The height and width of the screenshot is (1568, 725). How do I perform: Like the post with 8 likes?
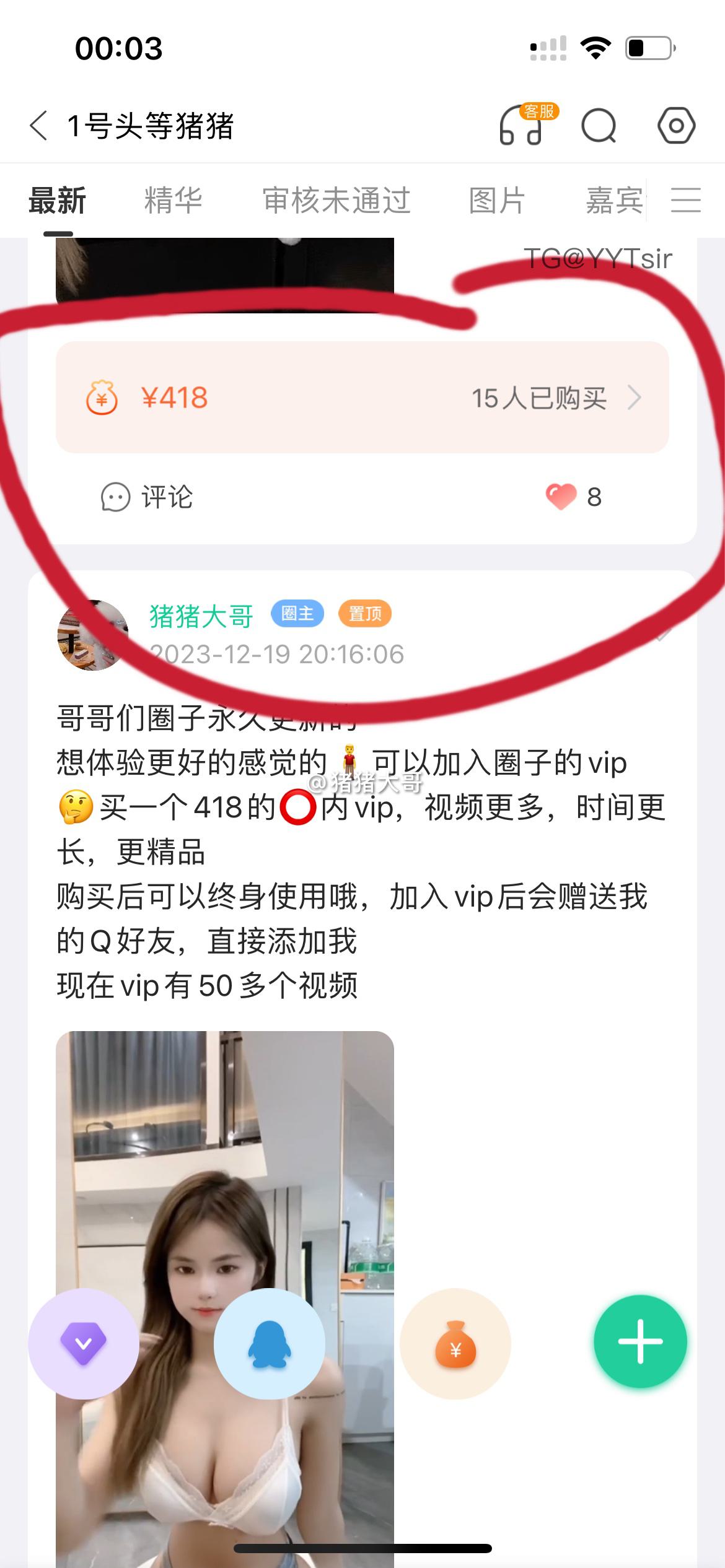(573, 497)
